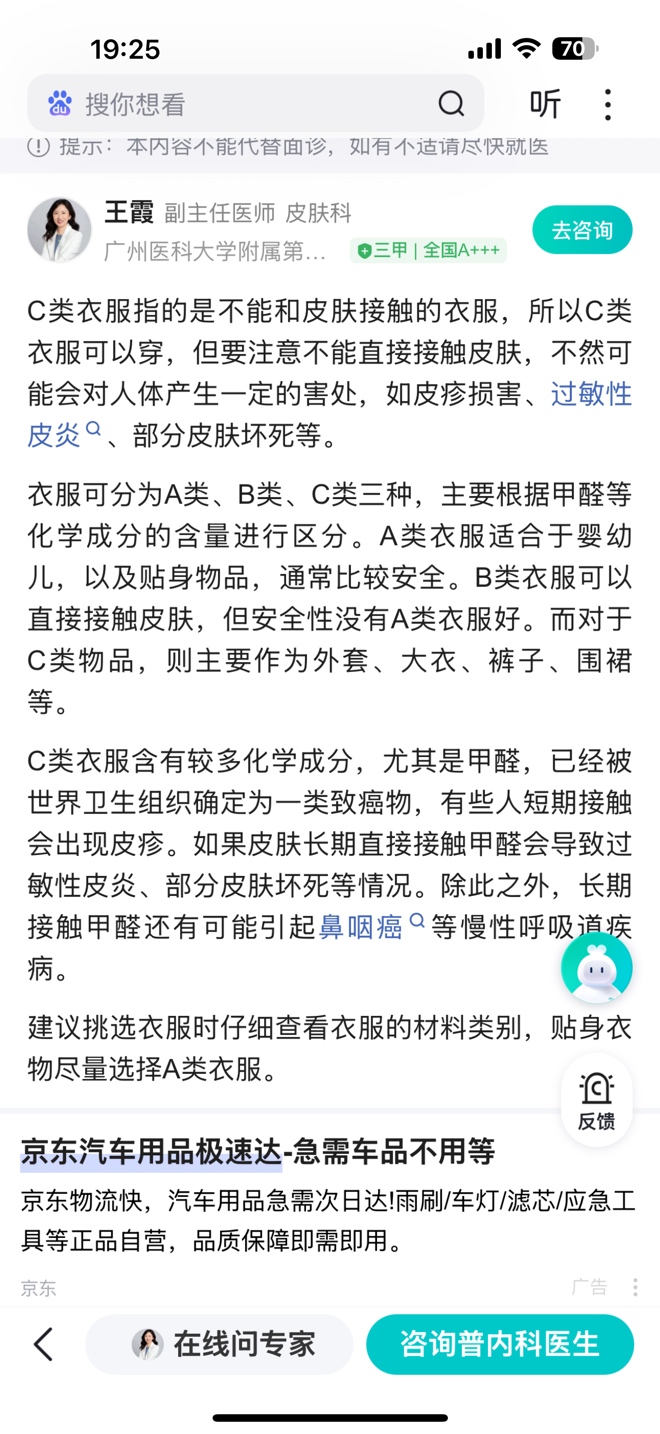This screenshot has height=1434, width=660.
Task: Tap 在线问专家 button
Action: [220, 1344]
